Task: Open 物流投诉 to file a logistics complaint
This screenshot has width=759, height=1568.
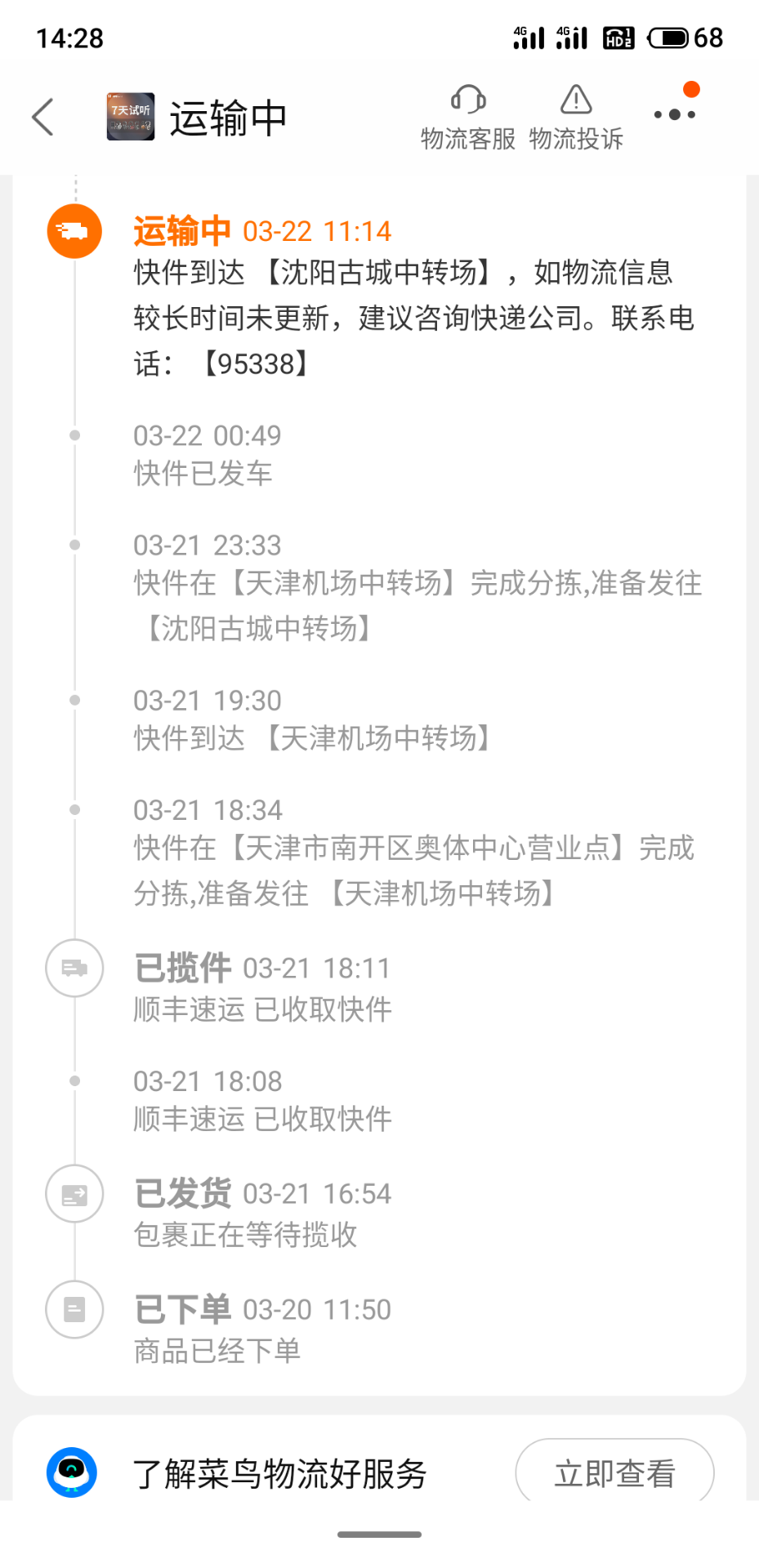Action: 576,118
